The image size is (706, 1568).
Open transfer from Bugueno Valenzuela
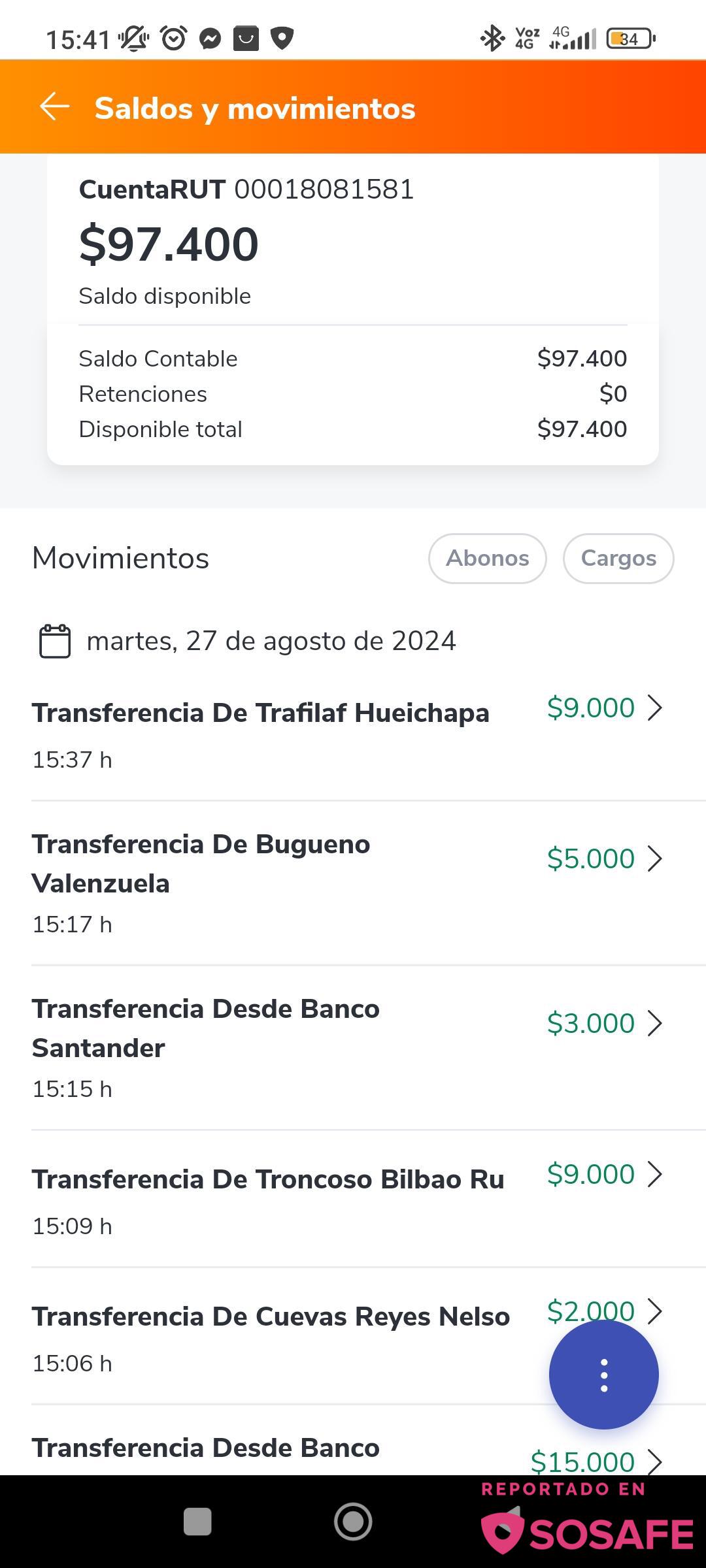(x=353, y=883)
